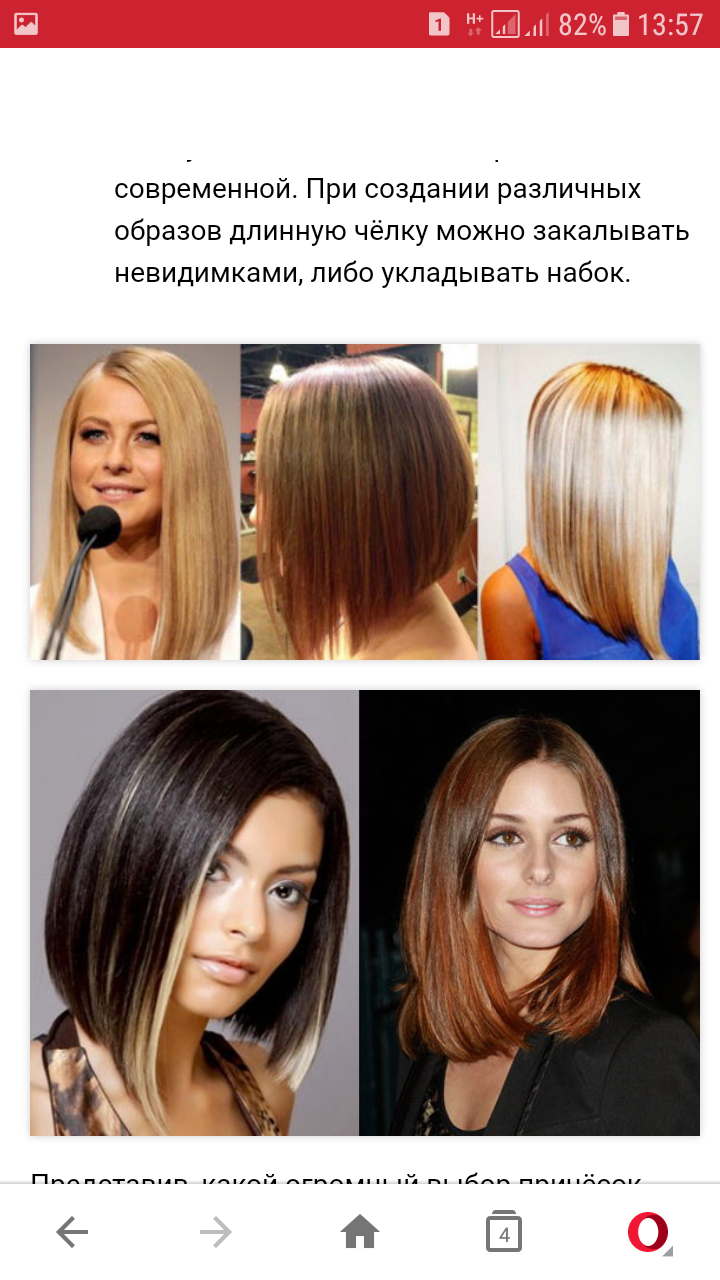Screen dimensions: 720x1280
Task: Go back to the previous page
Action: 72,1232
